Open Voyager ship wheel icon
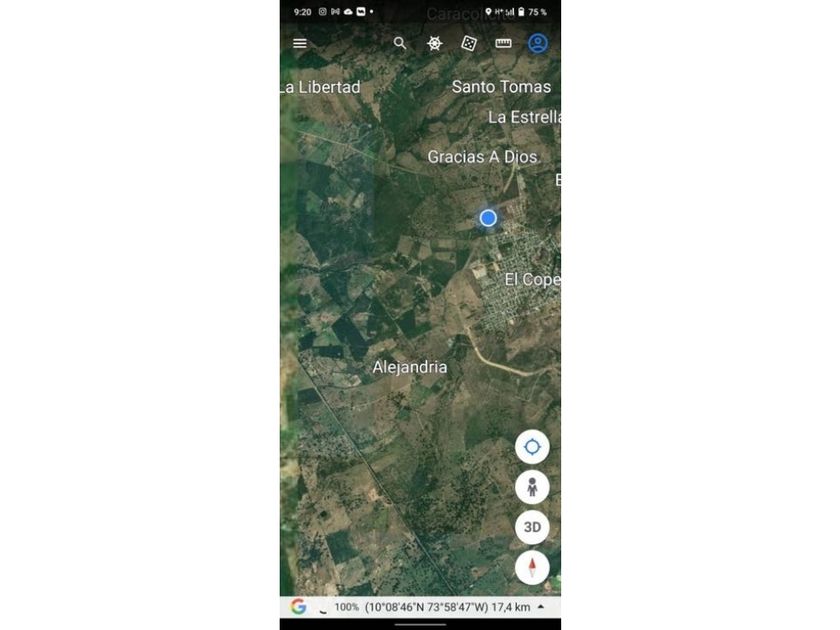 [x=434, y=43]
